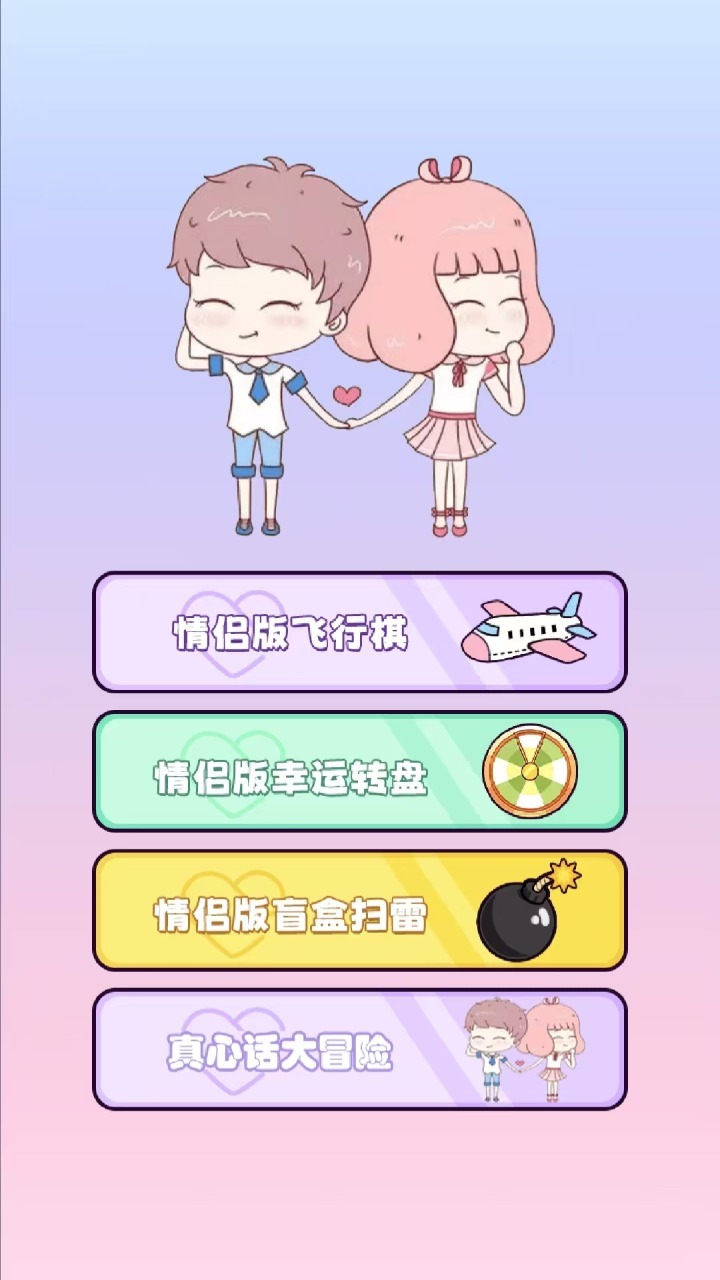This screenshot has width=720, height=1280.
Task: Start the 情侣版盲盒扫雷 game
Action: tap(360, 910)
